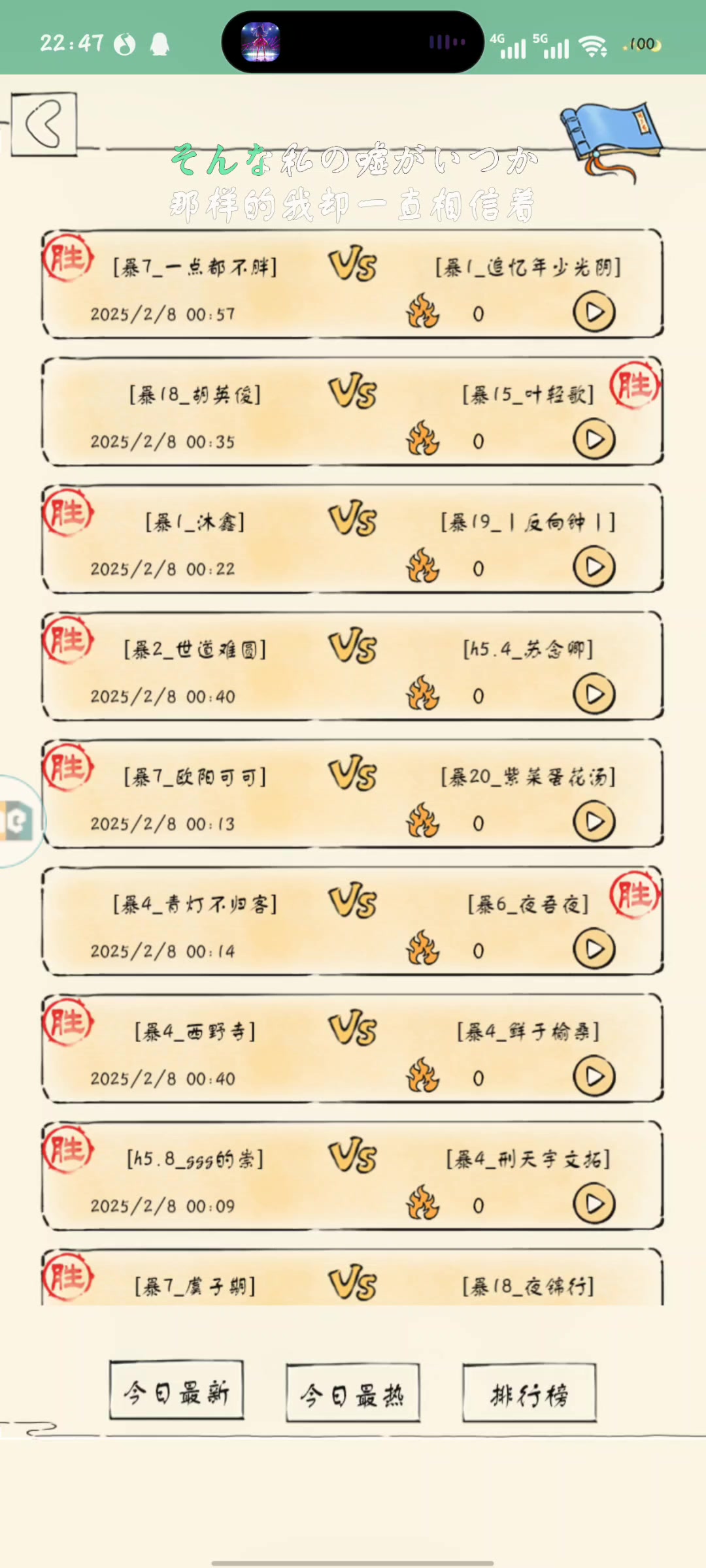This screenshot has width=706, height=1568.
Task: Play replay of 暴4_青灯不归客 vs 暴6_夜吾夜
Action: (x=594, y=949)
